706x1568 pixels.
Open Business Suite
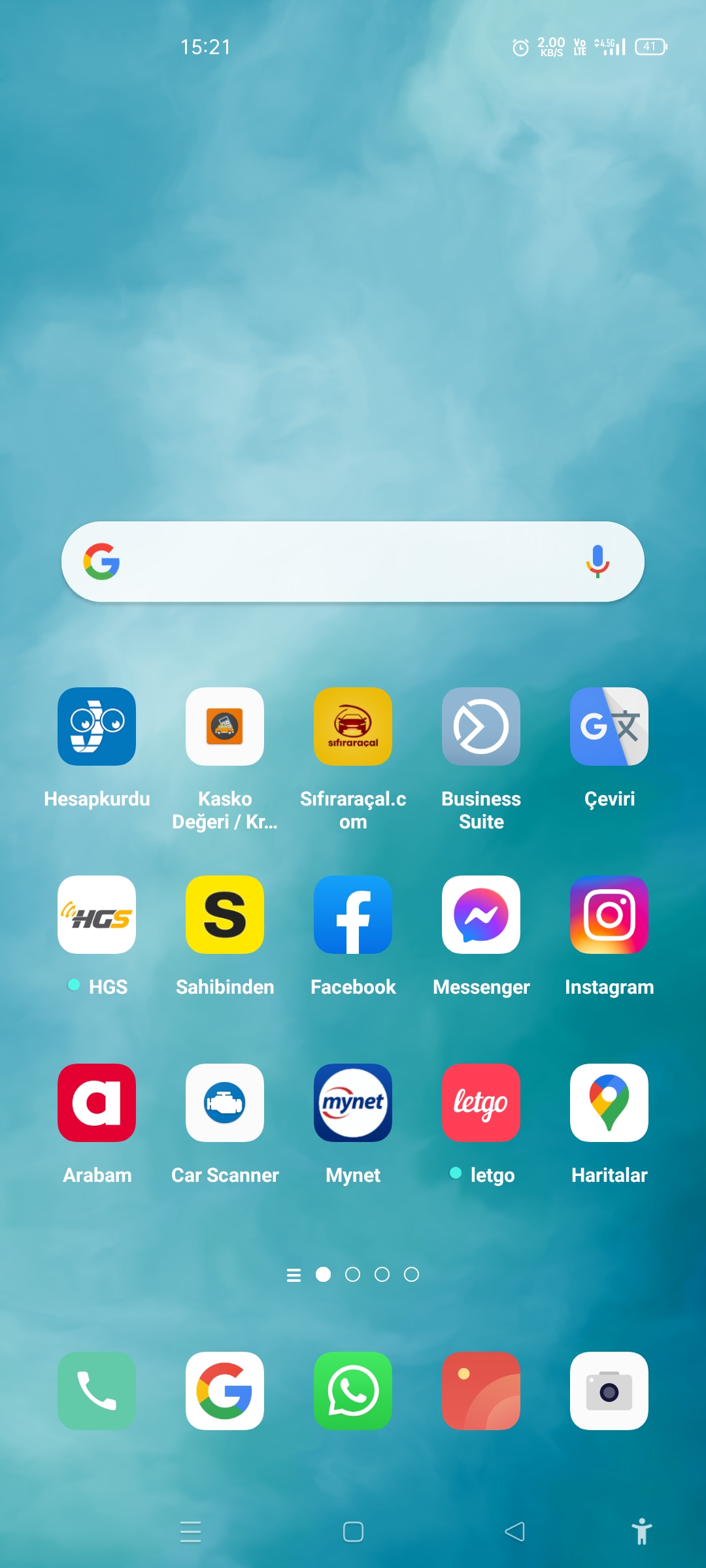[x=481, y=727]
